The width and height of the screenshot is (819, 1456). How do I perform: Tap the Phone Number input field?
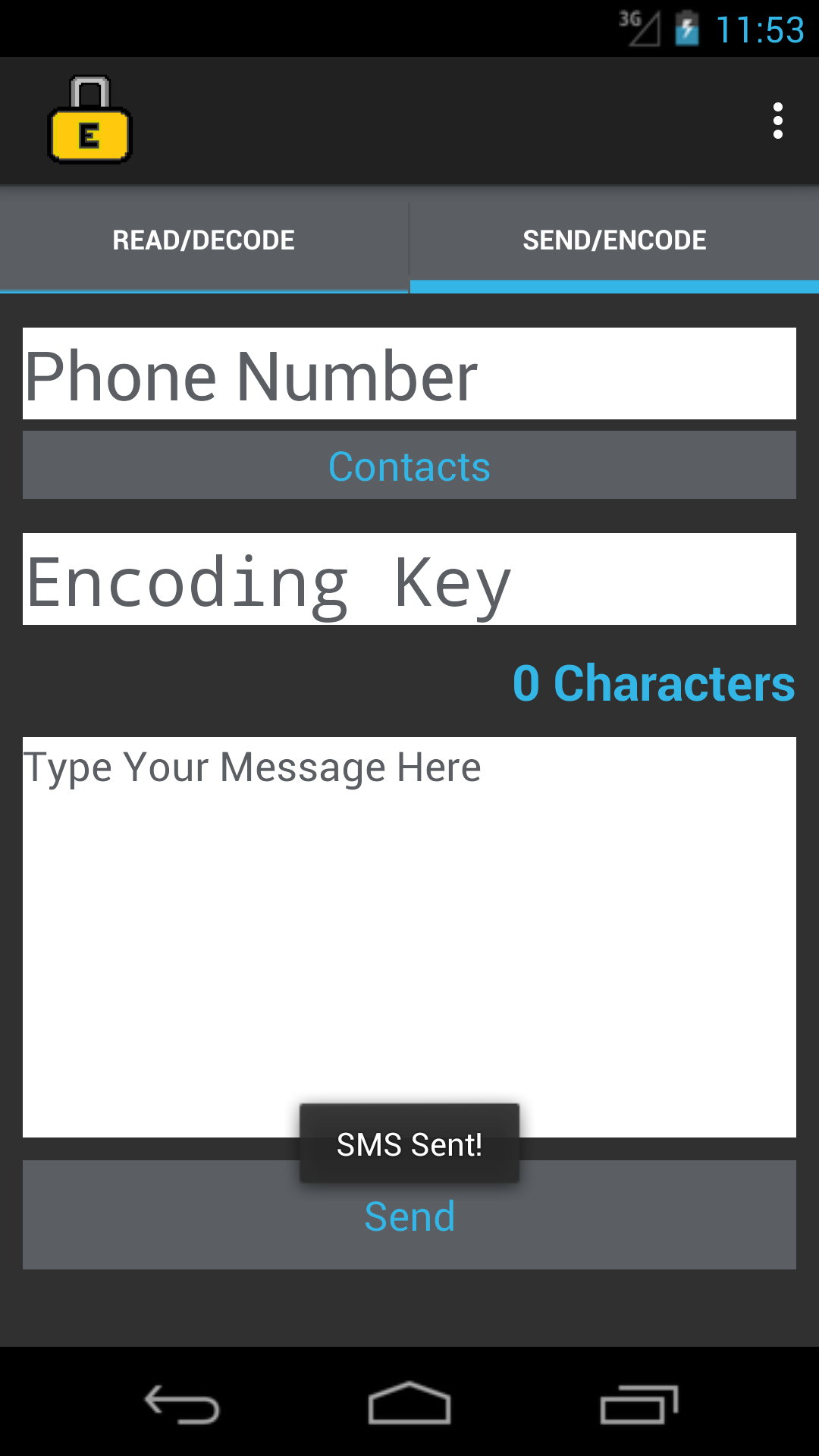[x=409, y=373]
